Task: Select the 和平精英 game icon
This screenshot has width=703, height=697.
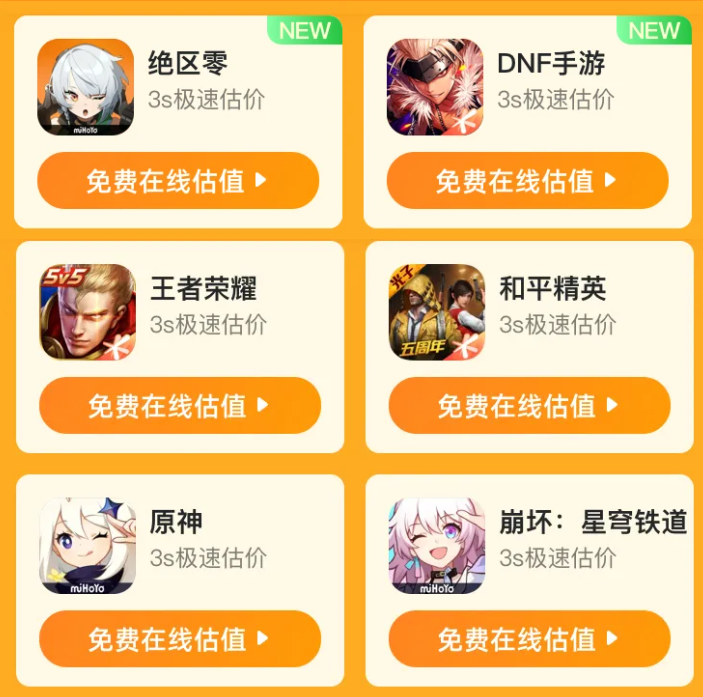Action: click(x=437, y=312)
